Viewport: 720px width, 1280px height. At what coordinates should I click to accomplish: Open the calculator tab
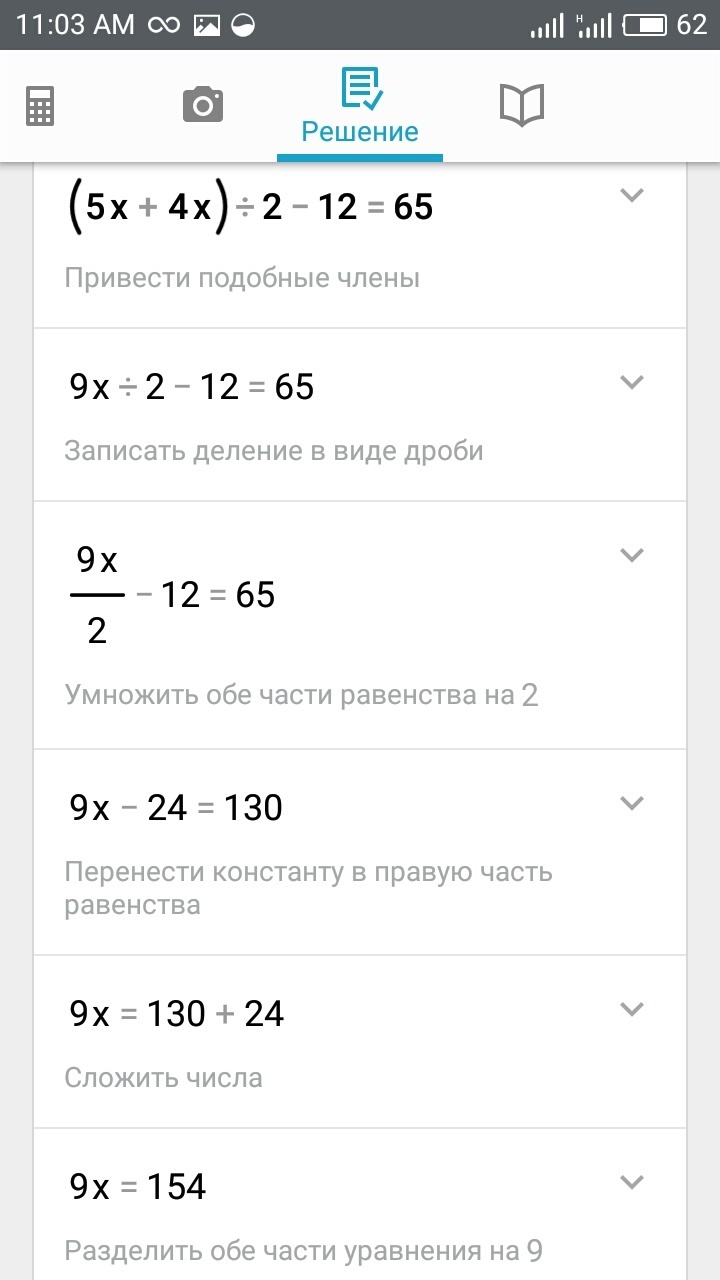point(40,105)
